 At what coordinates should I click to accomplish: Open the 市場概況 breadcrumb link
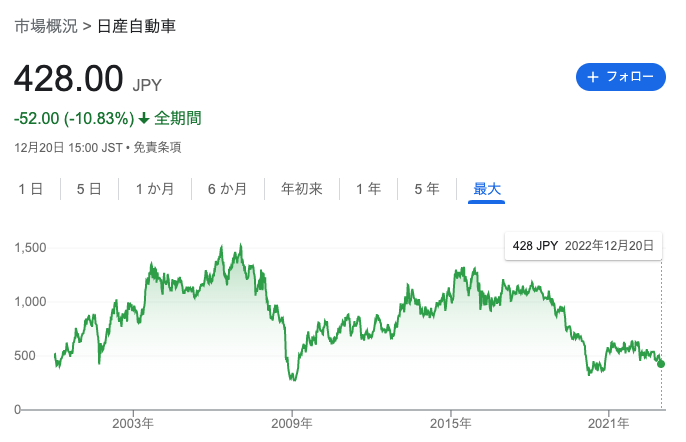click(x=47, y=27)
